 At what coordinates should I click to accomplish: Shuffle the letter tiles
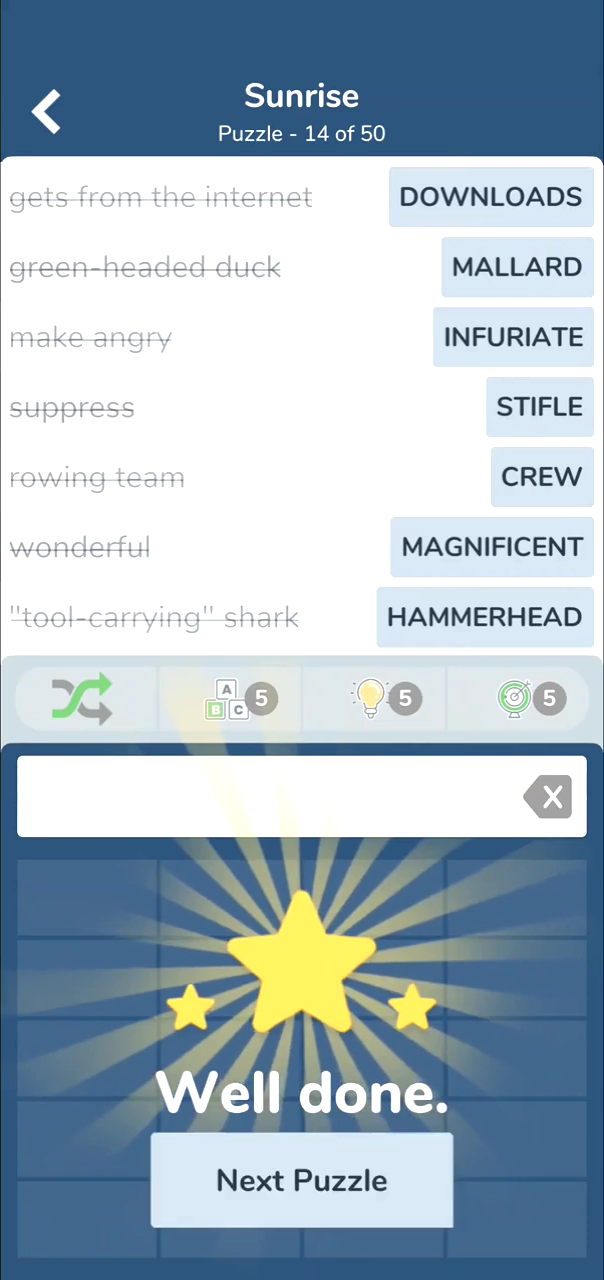tap(82, 698)
